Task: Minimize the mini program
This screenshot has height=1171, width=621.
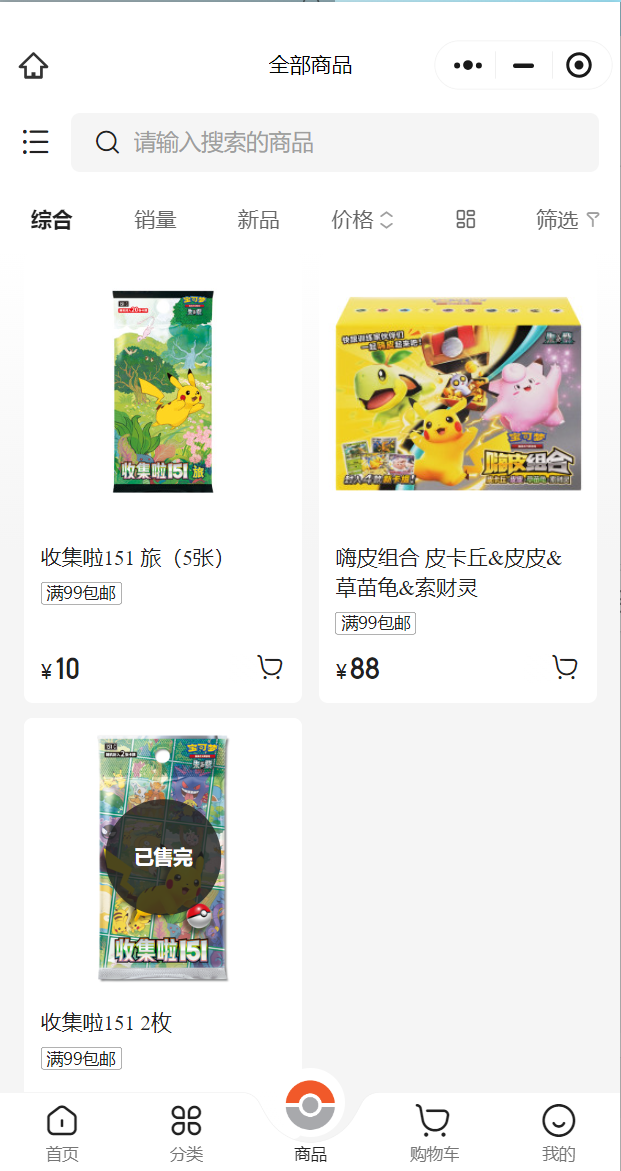Action: tap(523, 66)
